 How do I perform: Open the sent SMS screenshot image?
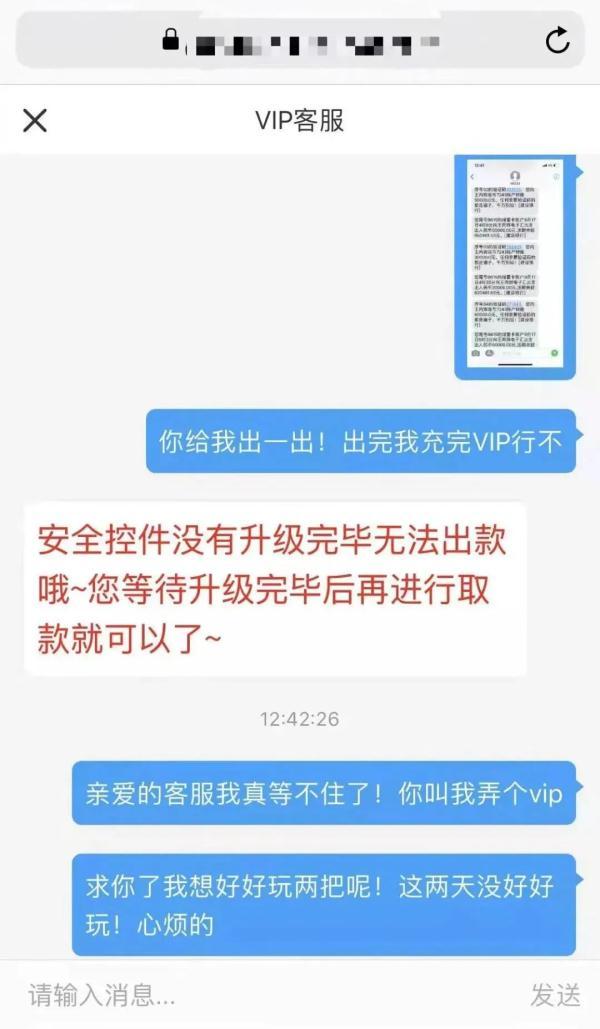click(515, 267)
